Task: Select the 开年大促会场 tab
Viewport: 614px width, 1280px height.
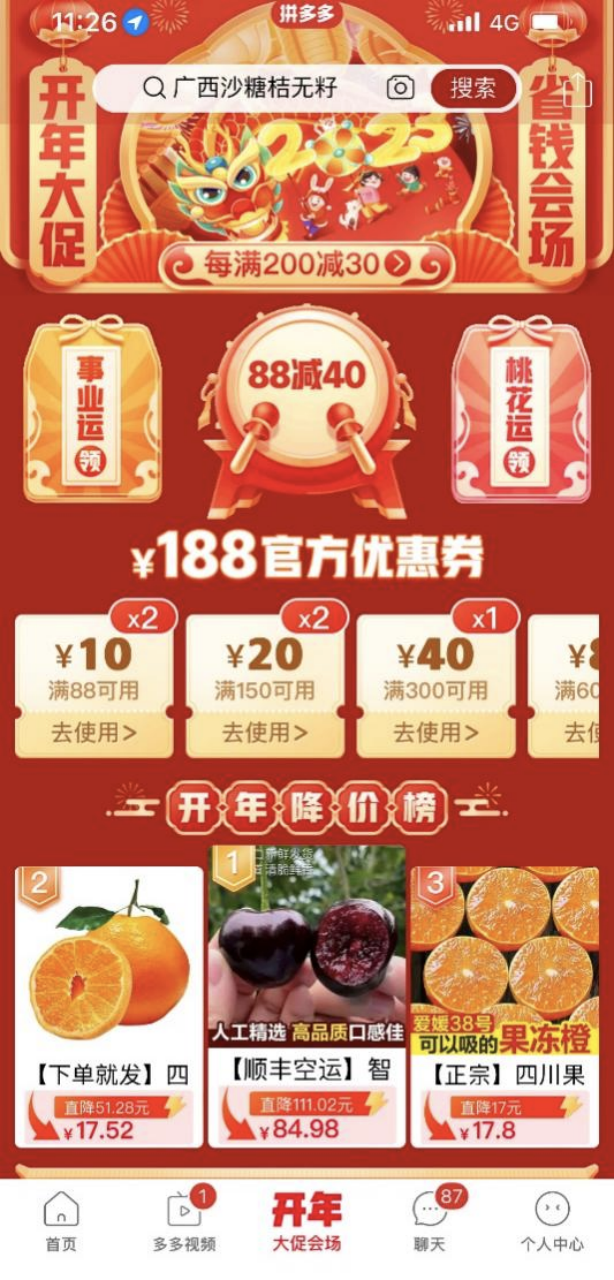Action: 307,1222
